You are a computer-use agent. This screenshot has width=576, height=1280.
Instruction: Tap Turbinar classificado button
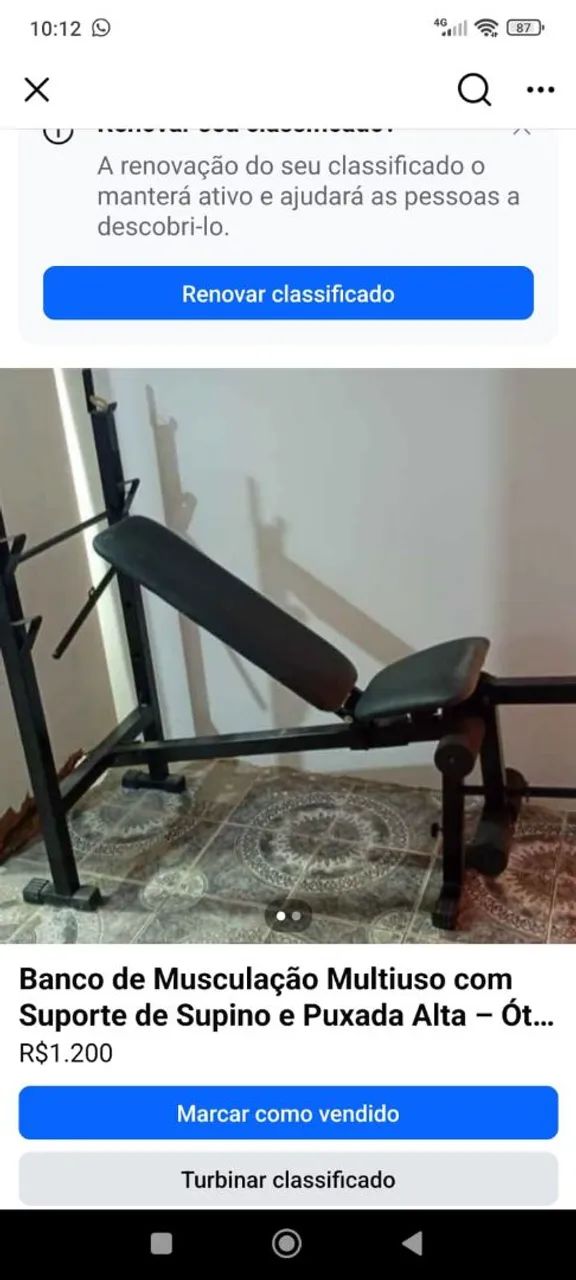(x=288, y=1179)
